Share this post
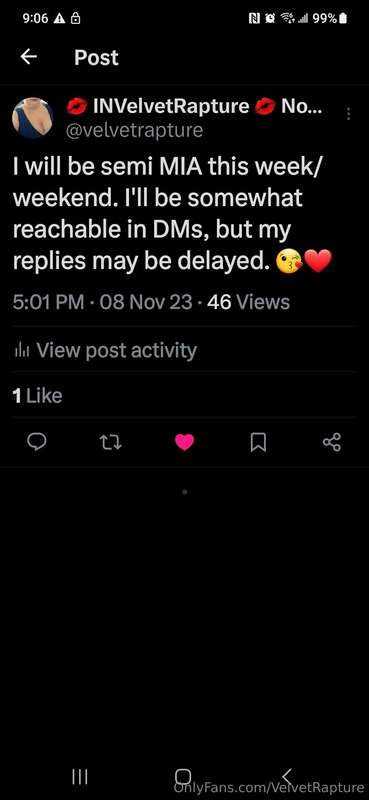Screen dimensions: 369x800 pyautogui.click(x=332, y=442)
